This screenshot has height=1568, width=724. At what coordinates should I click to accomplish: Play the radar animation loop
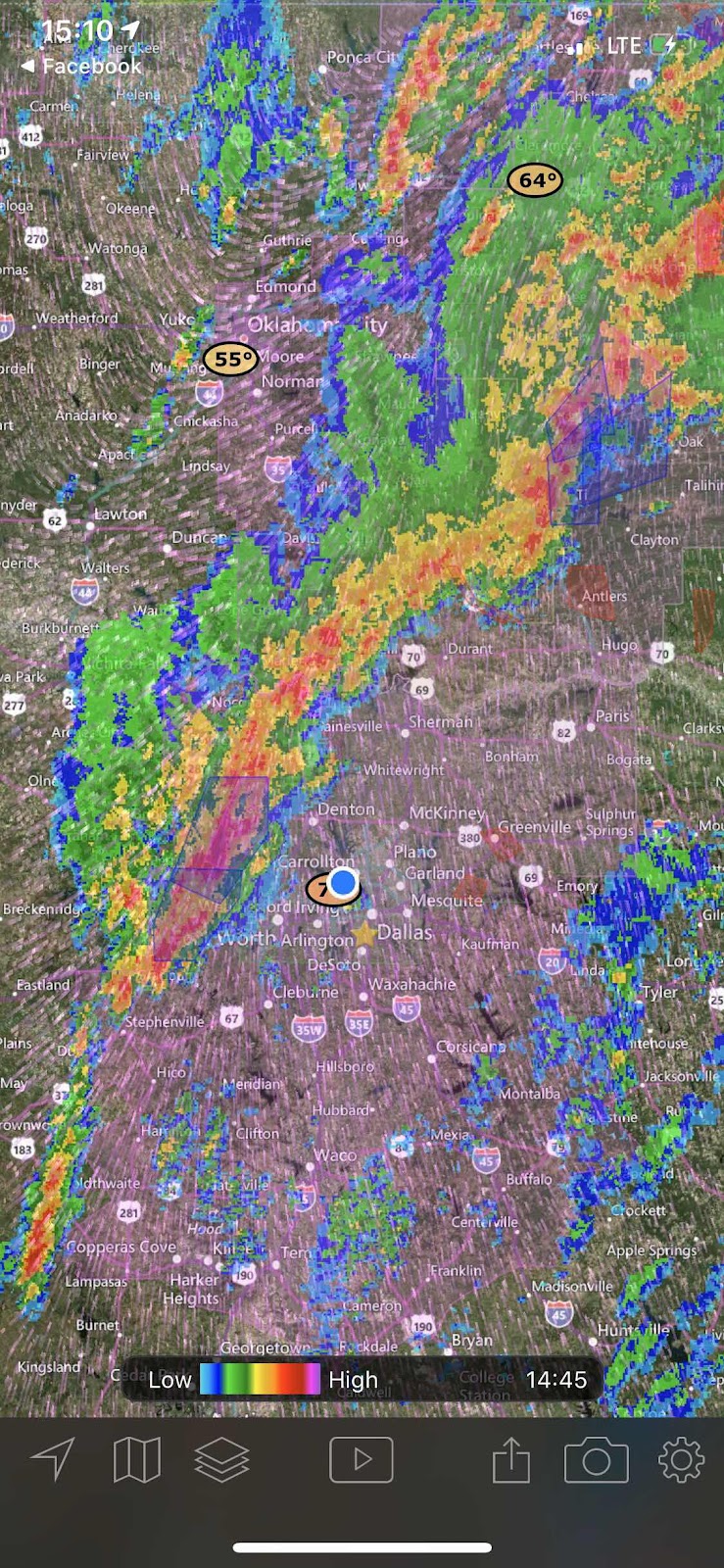pyautogui.click(x=362, y=1459)
